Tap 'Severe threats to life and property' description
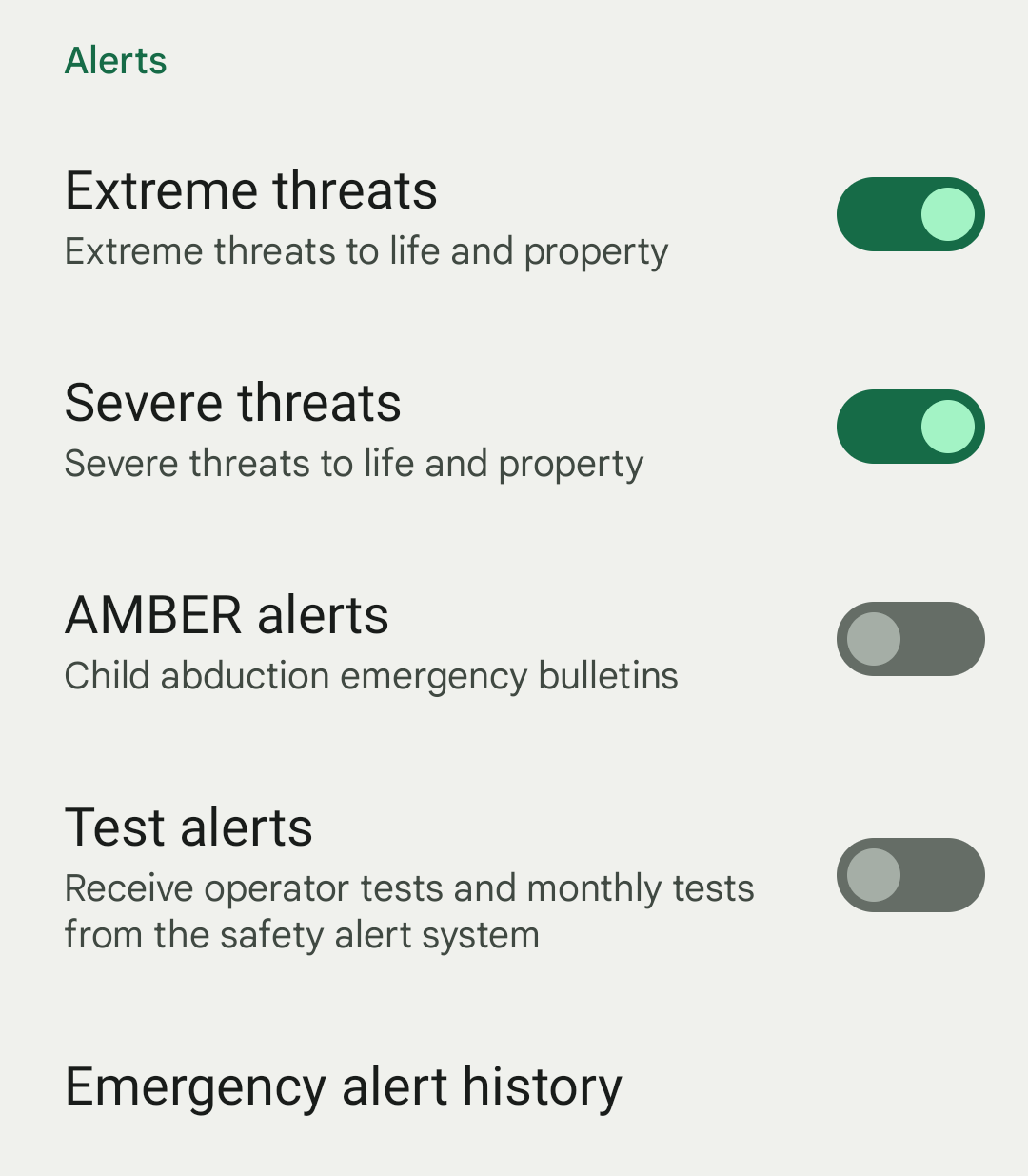Screen dimensions: 1028x1176 [x=354, y=464]
